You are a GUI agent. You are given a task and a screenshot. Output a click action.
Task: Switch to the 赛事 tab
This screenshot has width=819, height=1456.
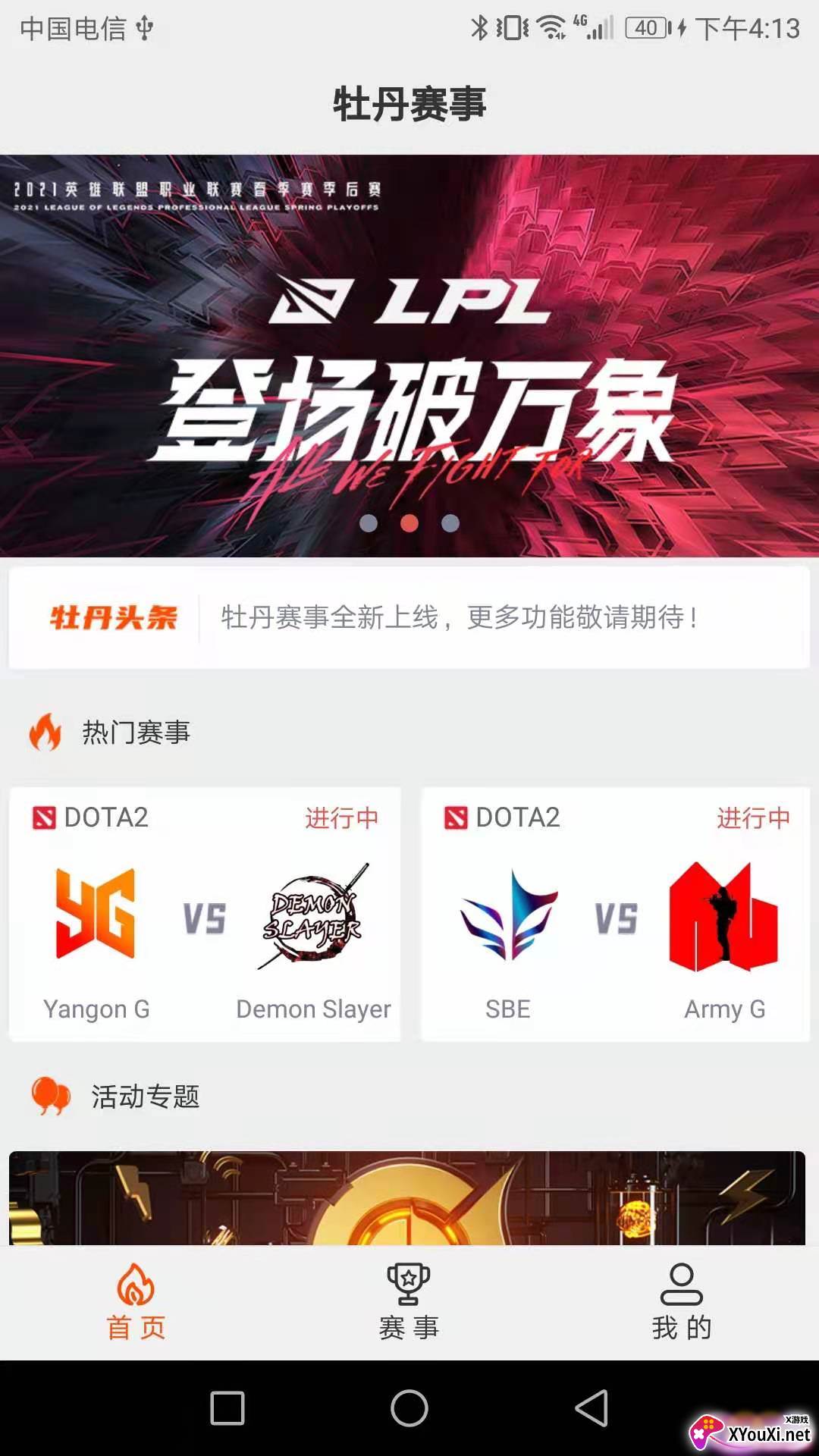click(409, 1301)
